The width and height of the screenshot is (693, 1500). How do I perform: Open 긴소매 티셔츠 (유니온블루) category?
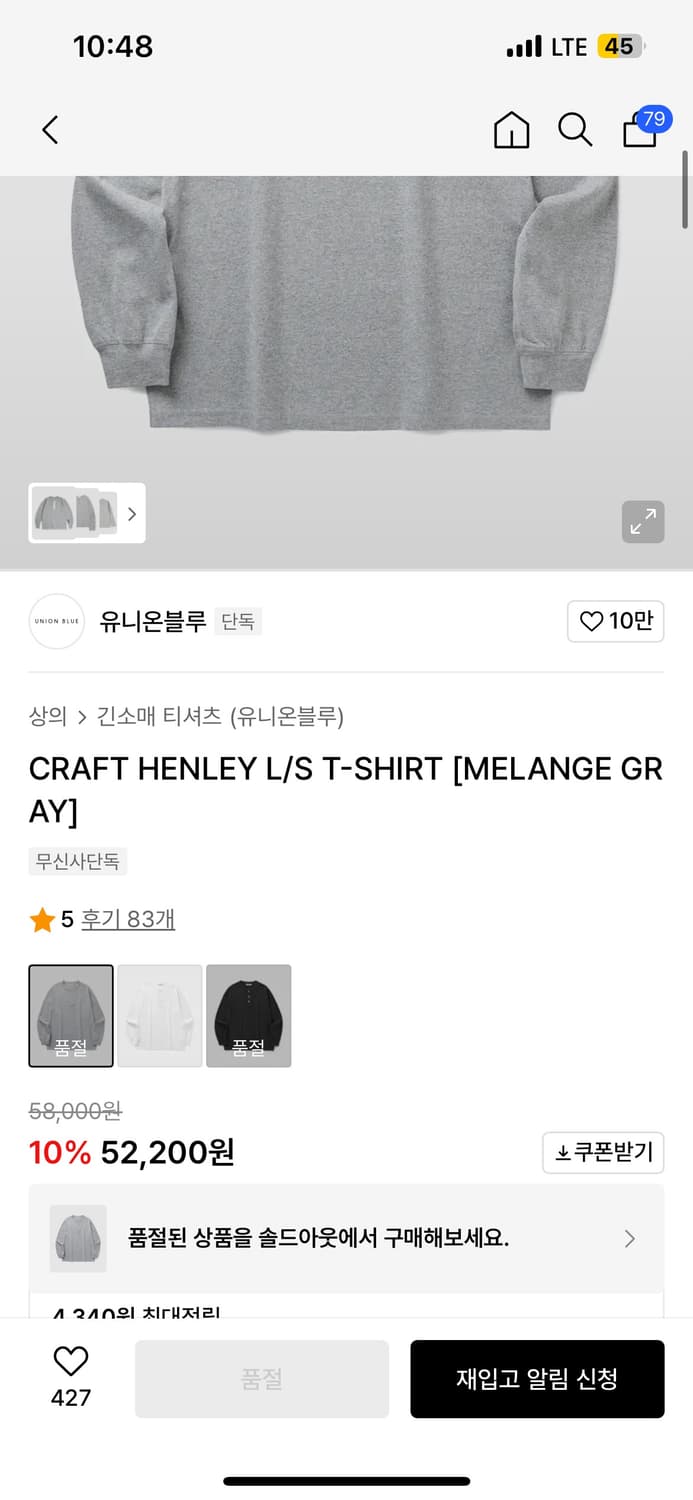[220, 716]
